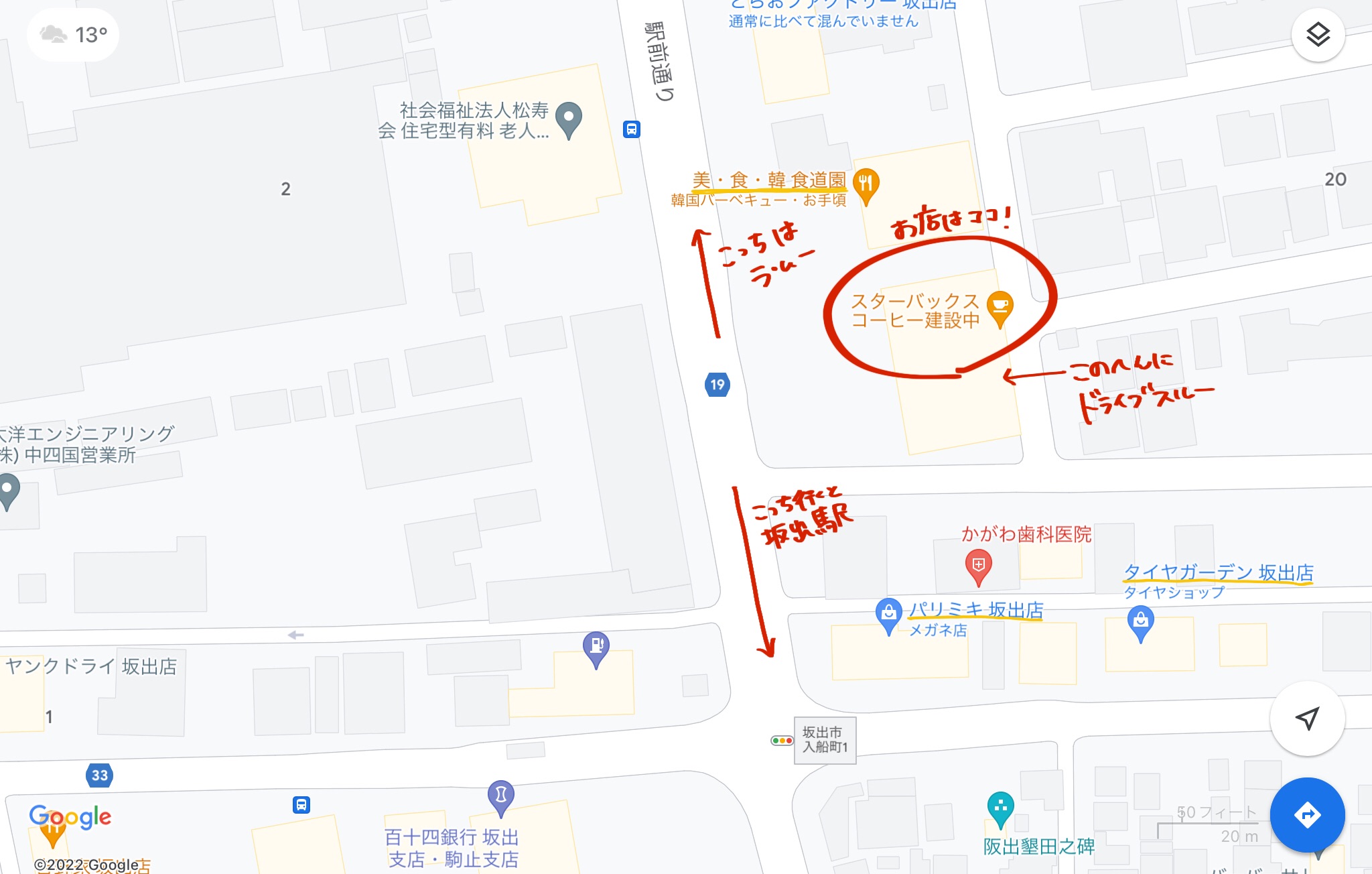Open the 美・食・韓 食道園 restaurant pin
The height and width of the screenshot is (874, 1372).
[x=866, y=184]
